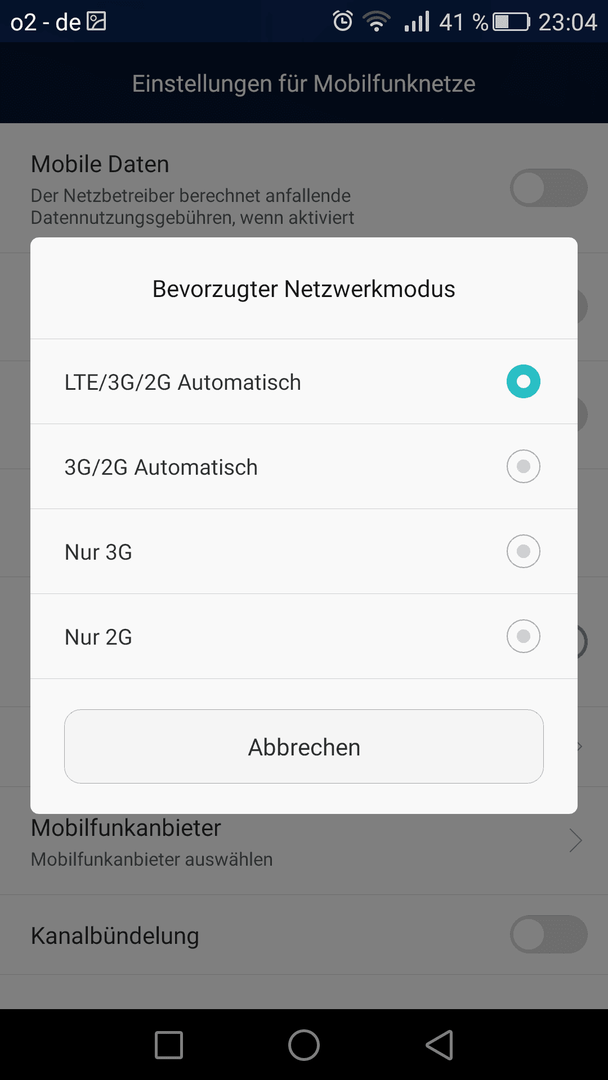Image resolution: width=608 pixels, height=1080 pixels.
Task: Select Nur 3G network mode
Action: tap(304, 552)
